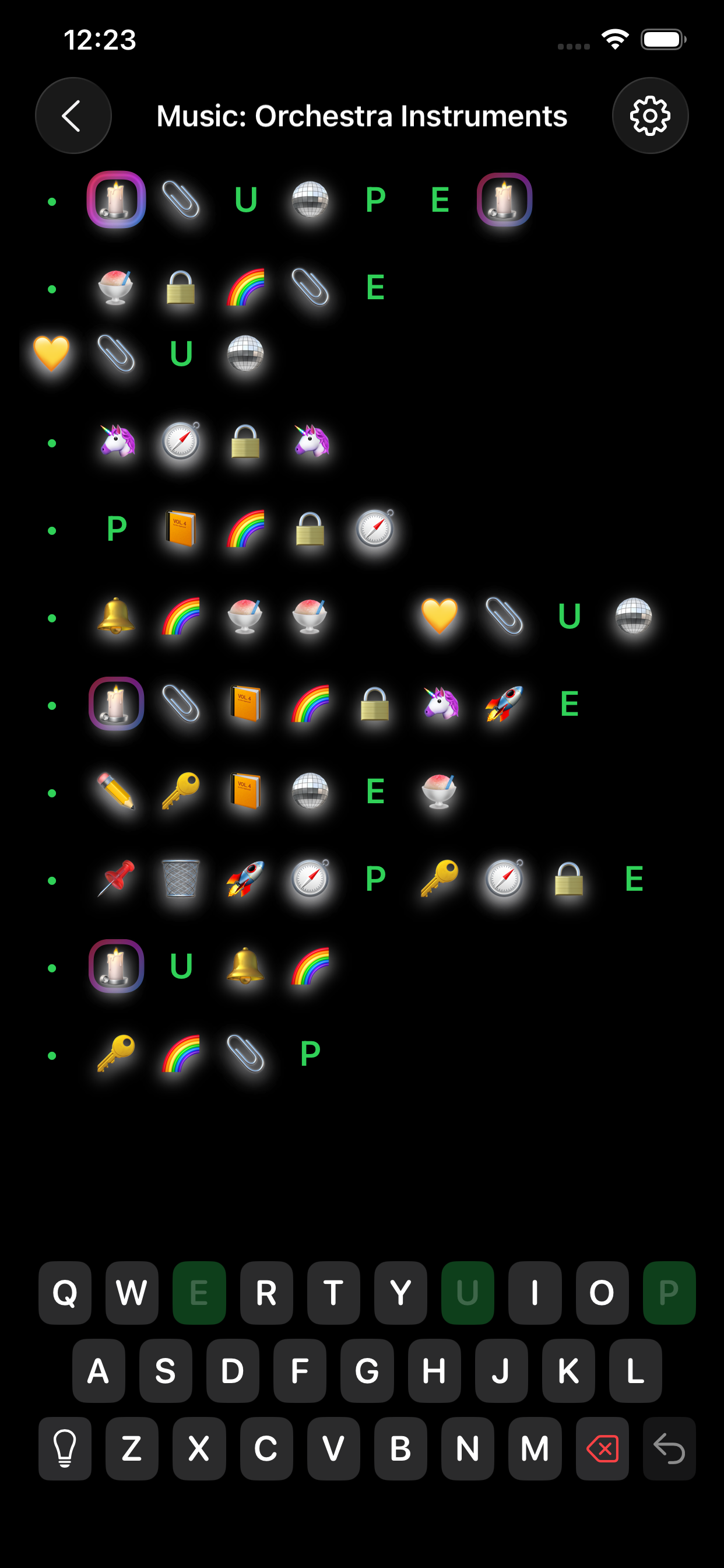Image resolution: width=724 pixels, height=1568 pixels.
Task: Go back using the back arrow
Action: 73,116
